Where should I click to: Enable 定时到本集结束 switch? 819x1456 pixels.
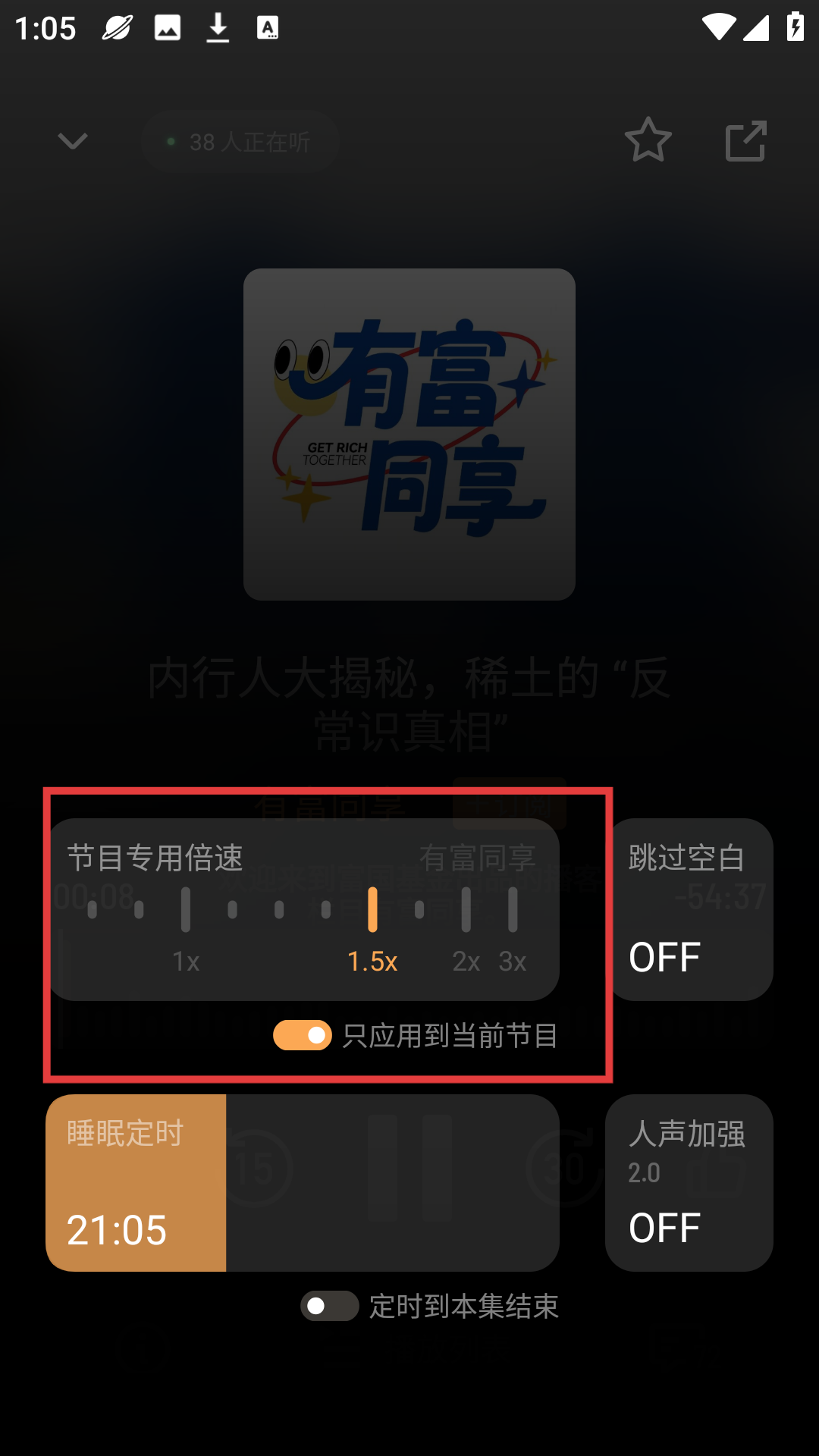coord(330,1306)
